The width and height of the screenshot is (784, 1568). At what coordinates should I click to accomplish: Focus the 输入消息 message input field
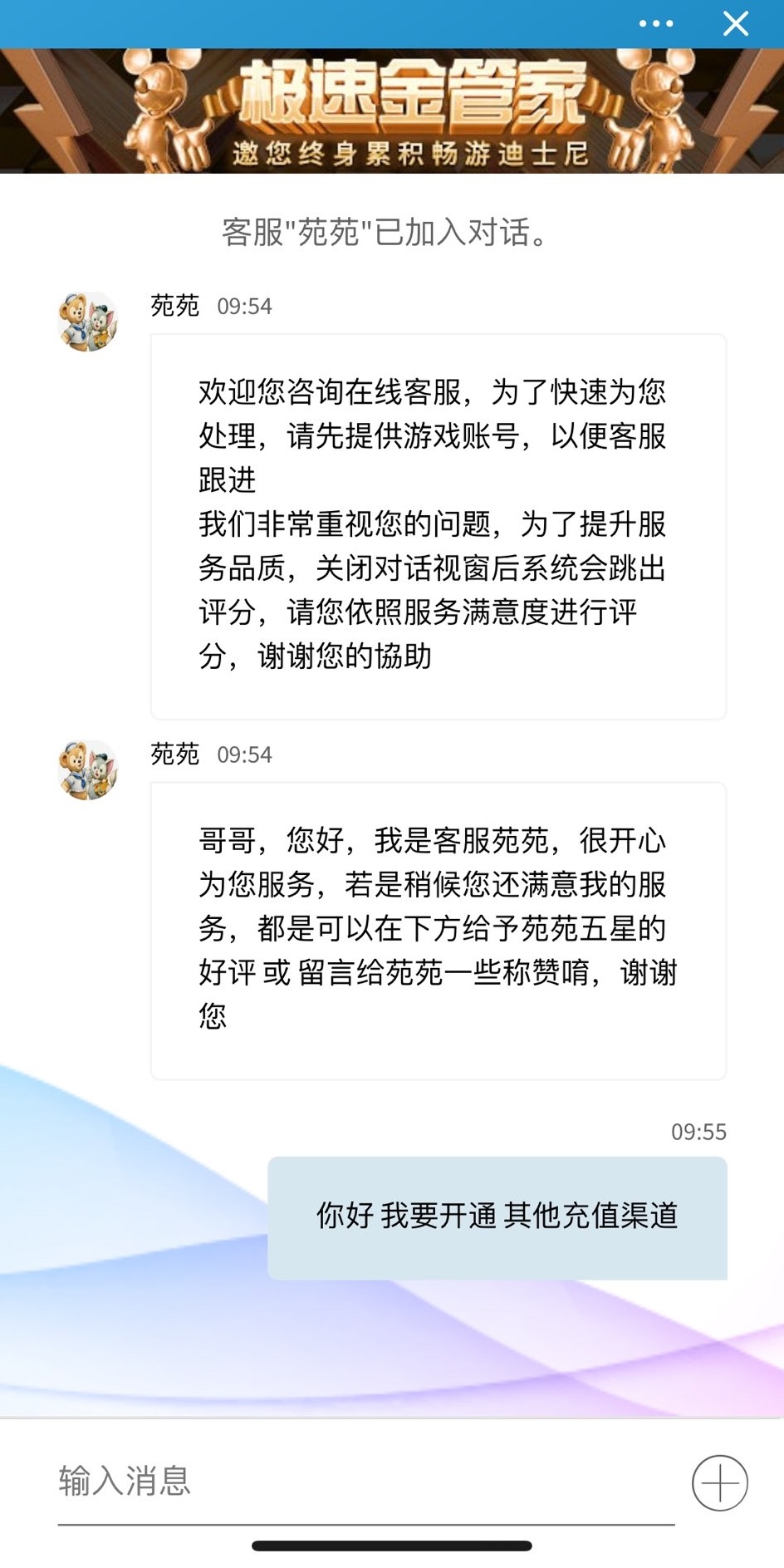[365, 1482]
